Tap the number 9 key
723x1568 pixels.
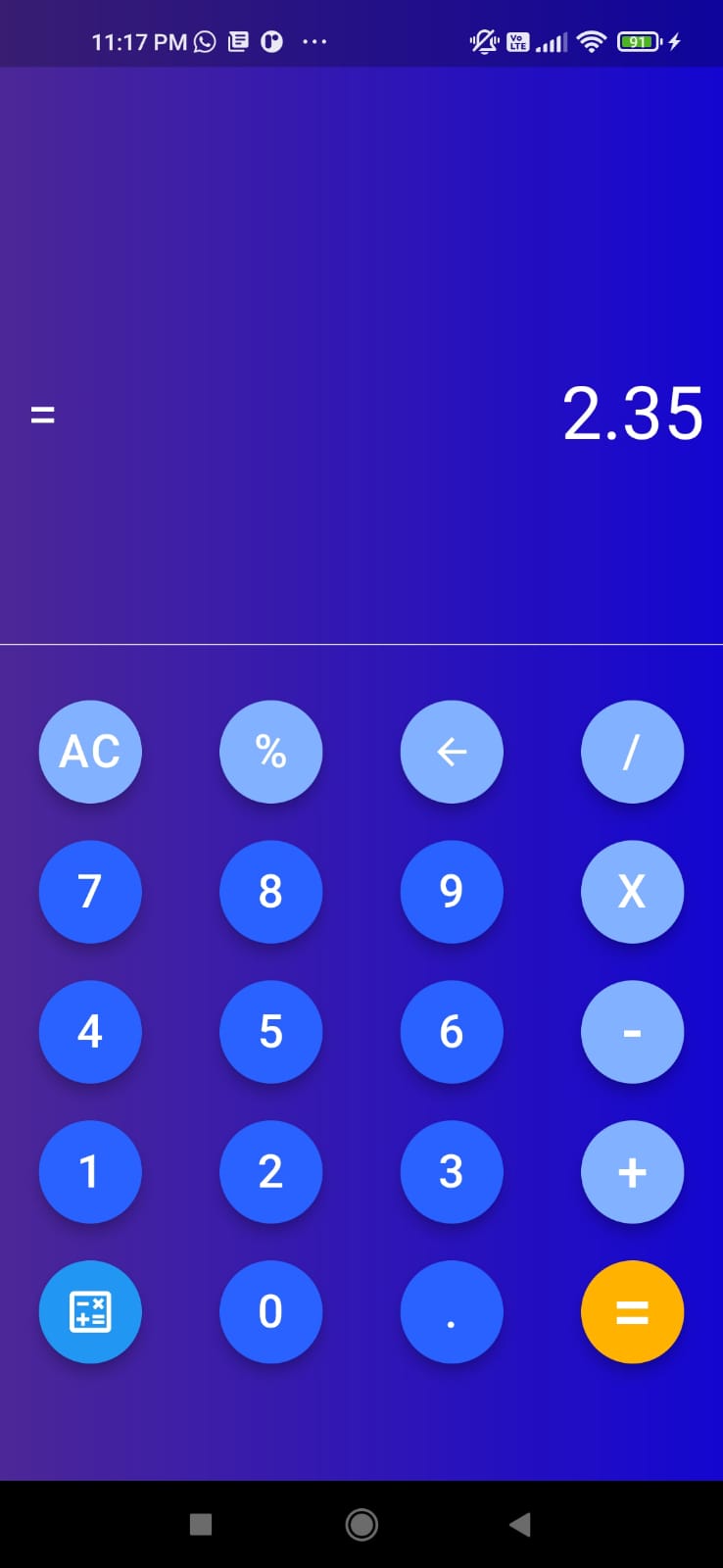(x=452, y=892)
